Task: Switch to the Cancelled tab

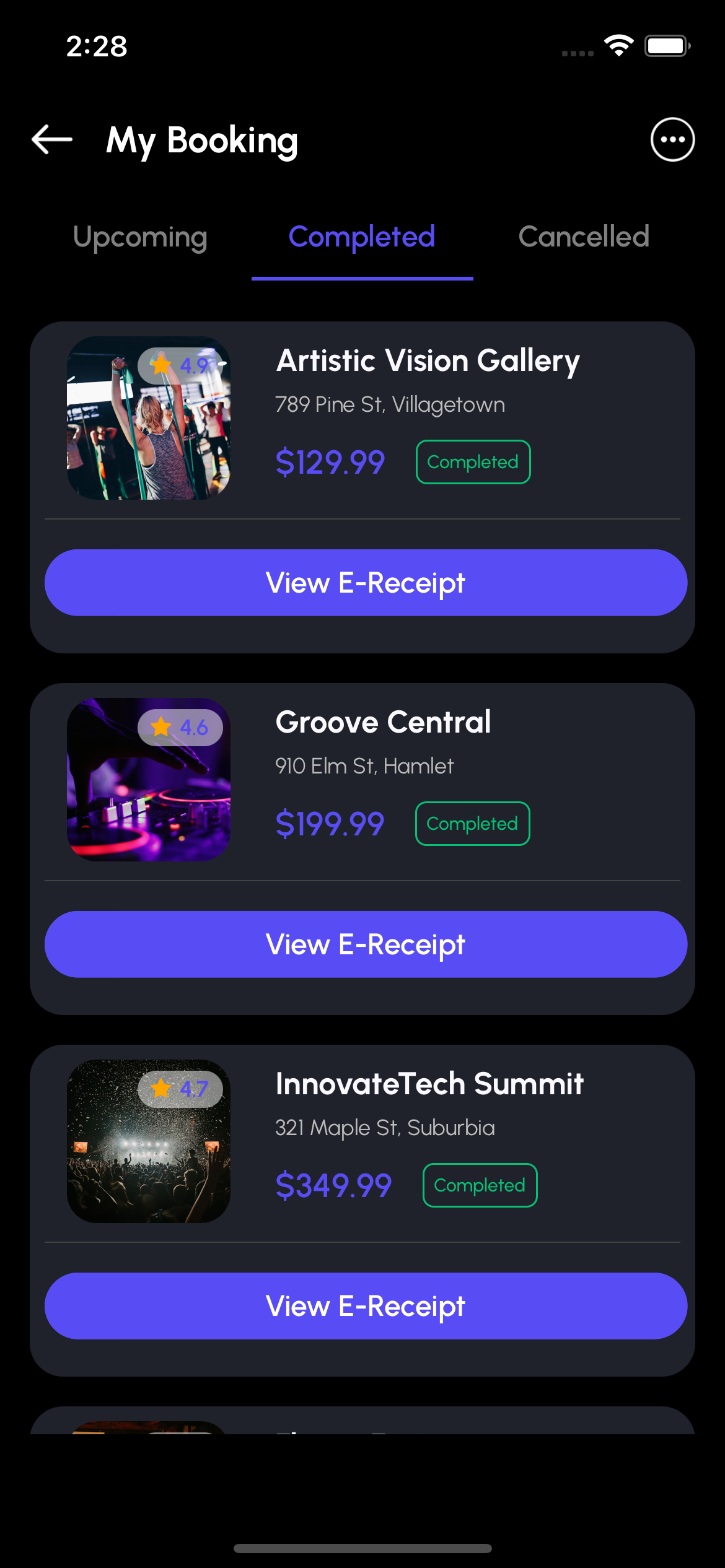Action: (584, 237)
